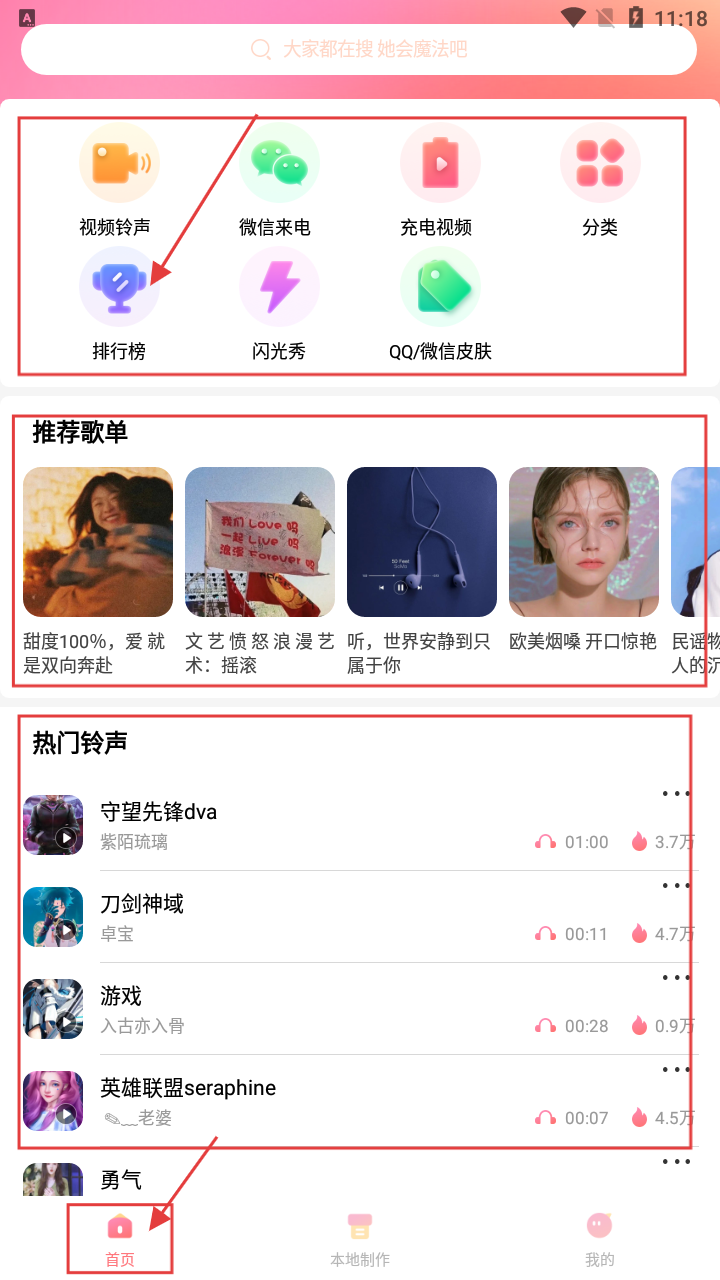Open the search box at the top
Viewport: 720px width, 1280px height.
[358, 49]
